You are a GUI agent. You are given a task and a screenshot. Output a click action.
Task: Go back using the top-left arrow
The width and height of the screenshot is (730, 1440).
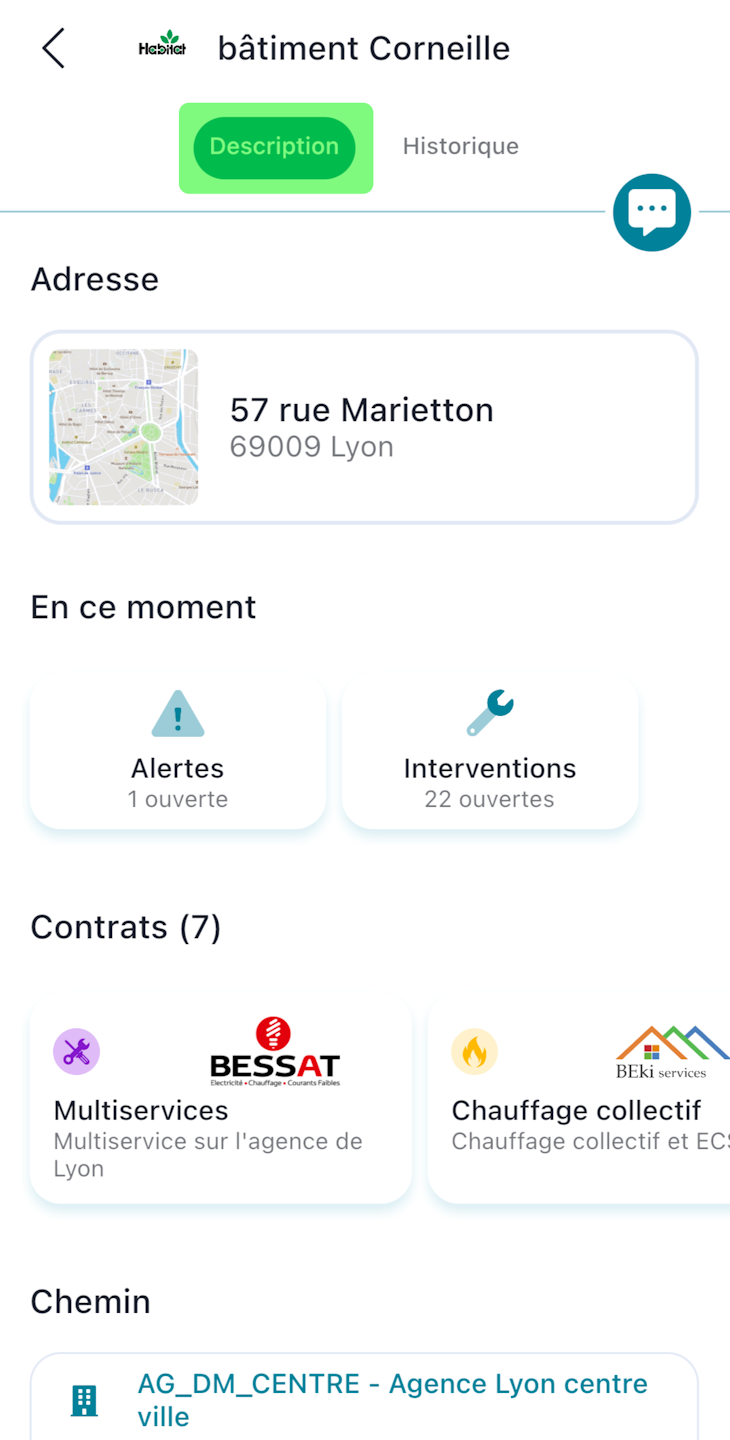[53, 48]
